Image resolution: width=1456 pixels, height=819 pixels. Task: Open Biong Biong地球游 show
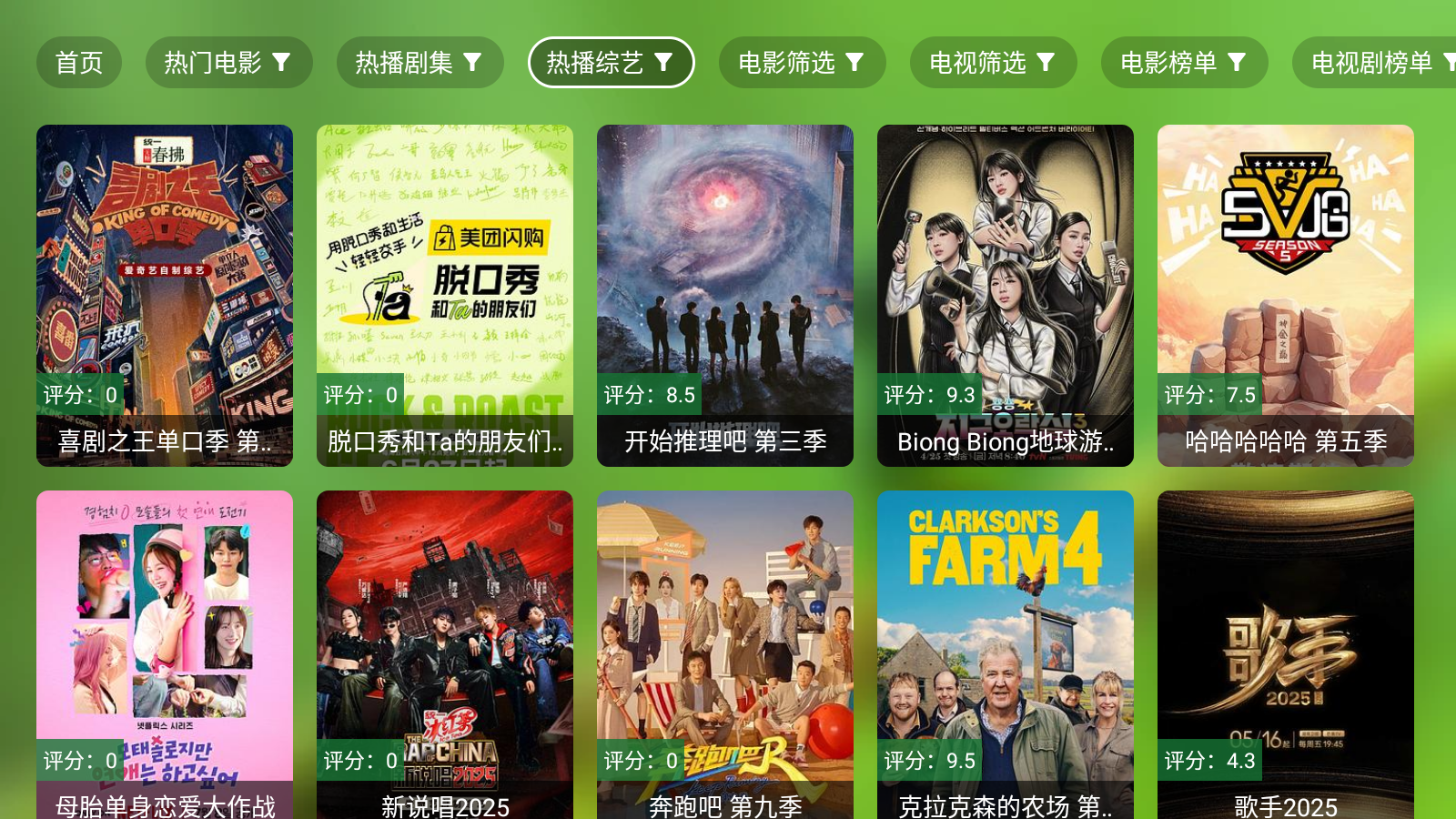click(x=1006, y=295)
